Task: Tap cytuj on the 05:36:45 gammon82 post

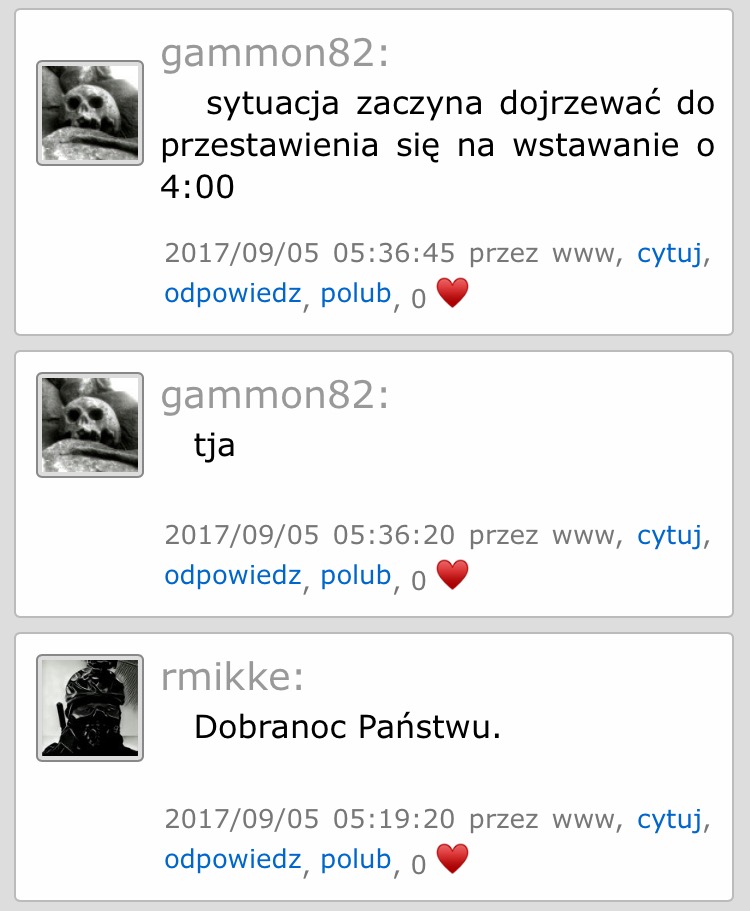Action: point(670,254)
